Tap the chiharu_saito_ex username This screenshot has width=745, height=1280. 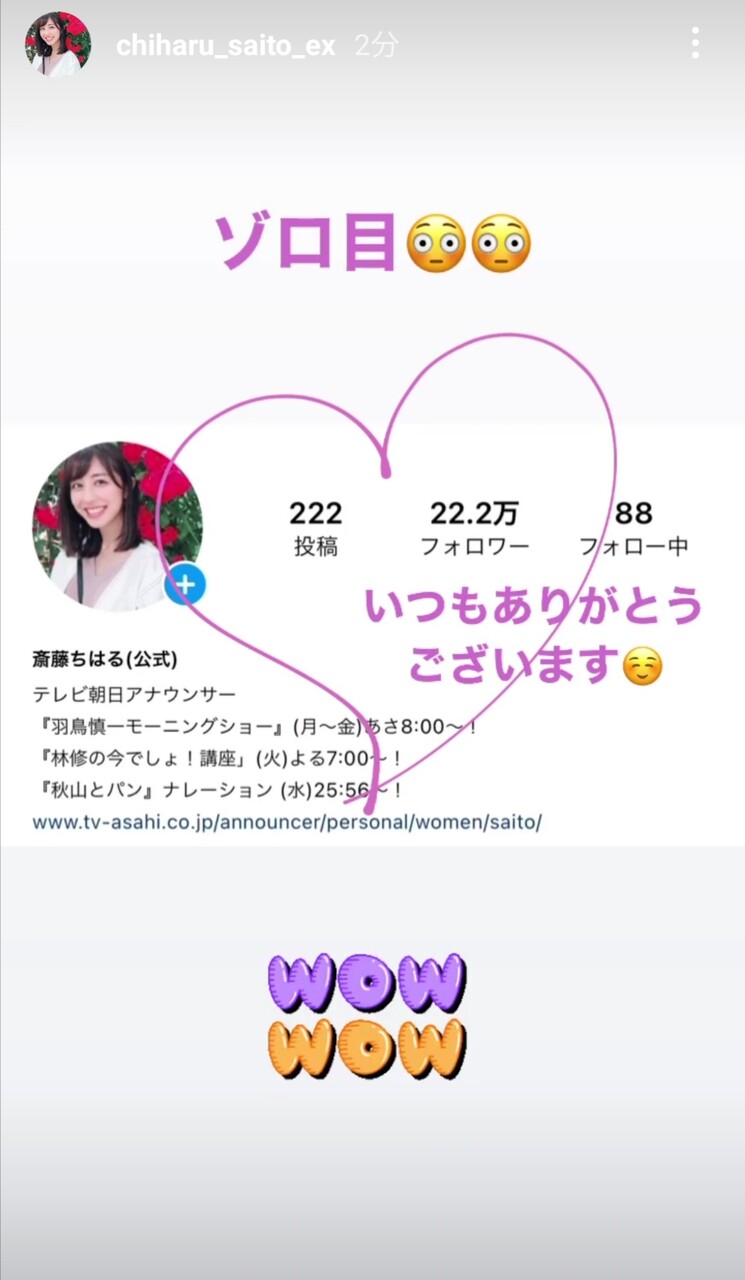click(x=226, y=45)
